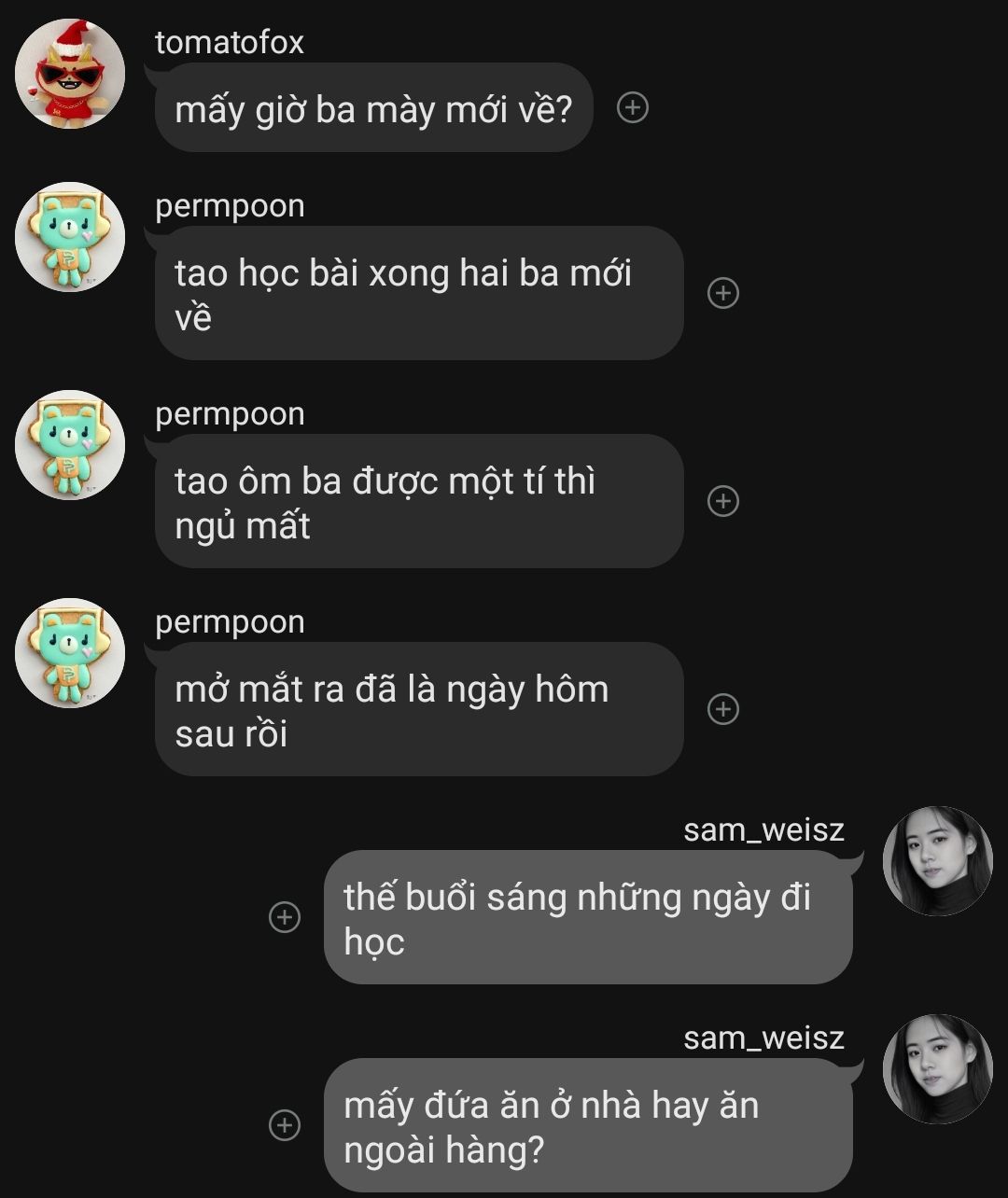The width and height of the screenshot is (1008, 1198).
Task: Open tomatofox's profile picture
Action: tap(70, 74)
